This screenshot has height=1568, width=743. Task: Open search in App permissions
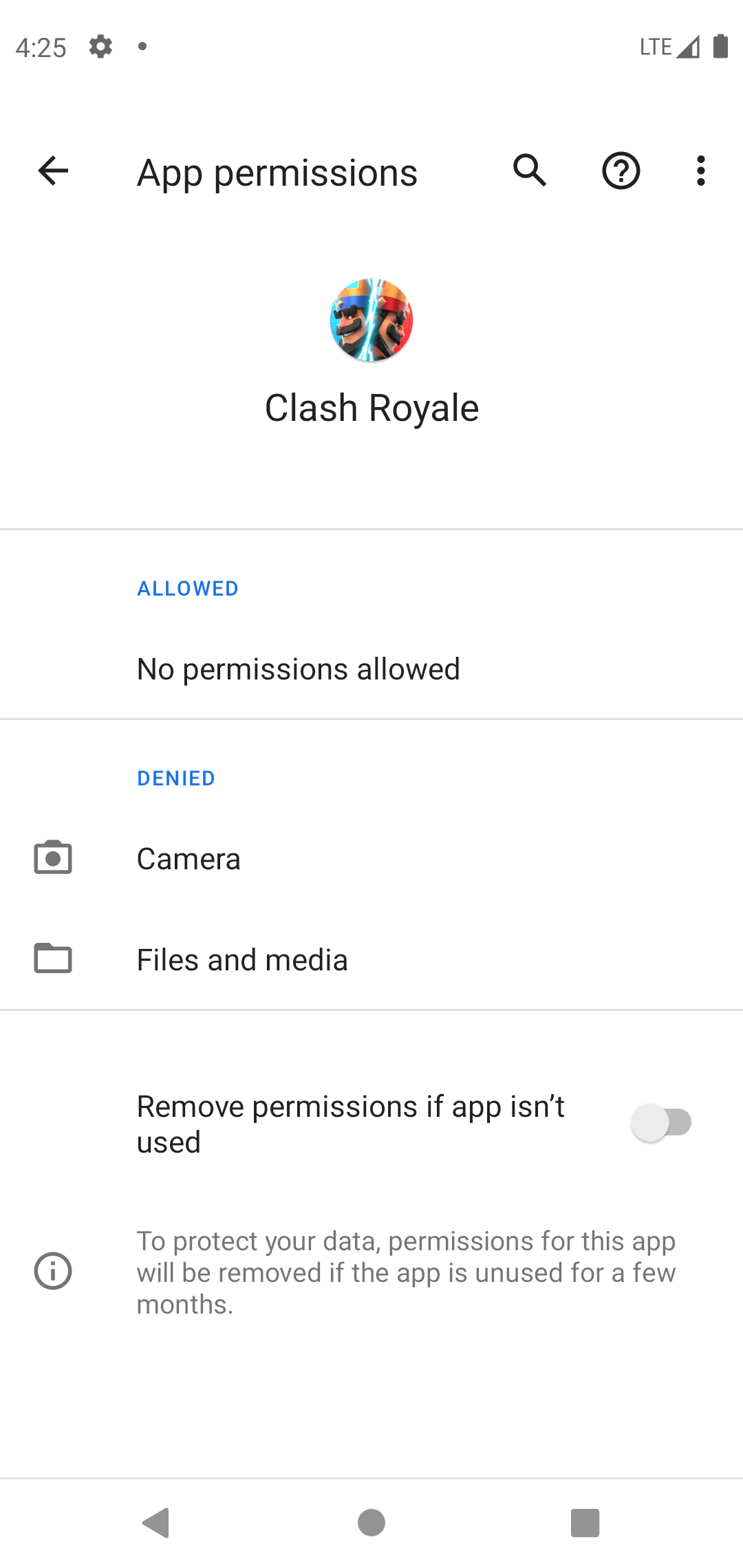pos(530,171)
